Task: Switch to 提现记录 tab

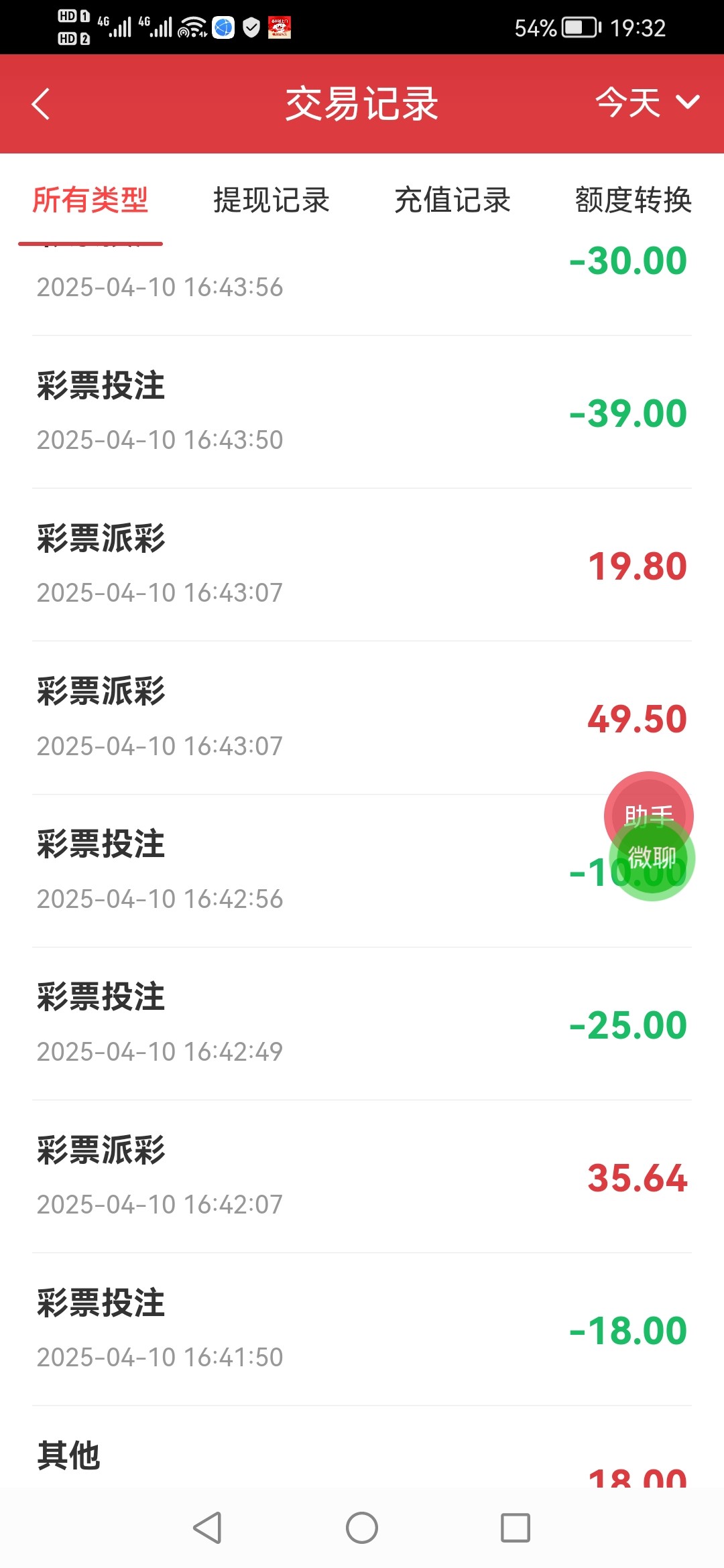Action: click(271, 200)
